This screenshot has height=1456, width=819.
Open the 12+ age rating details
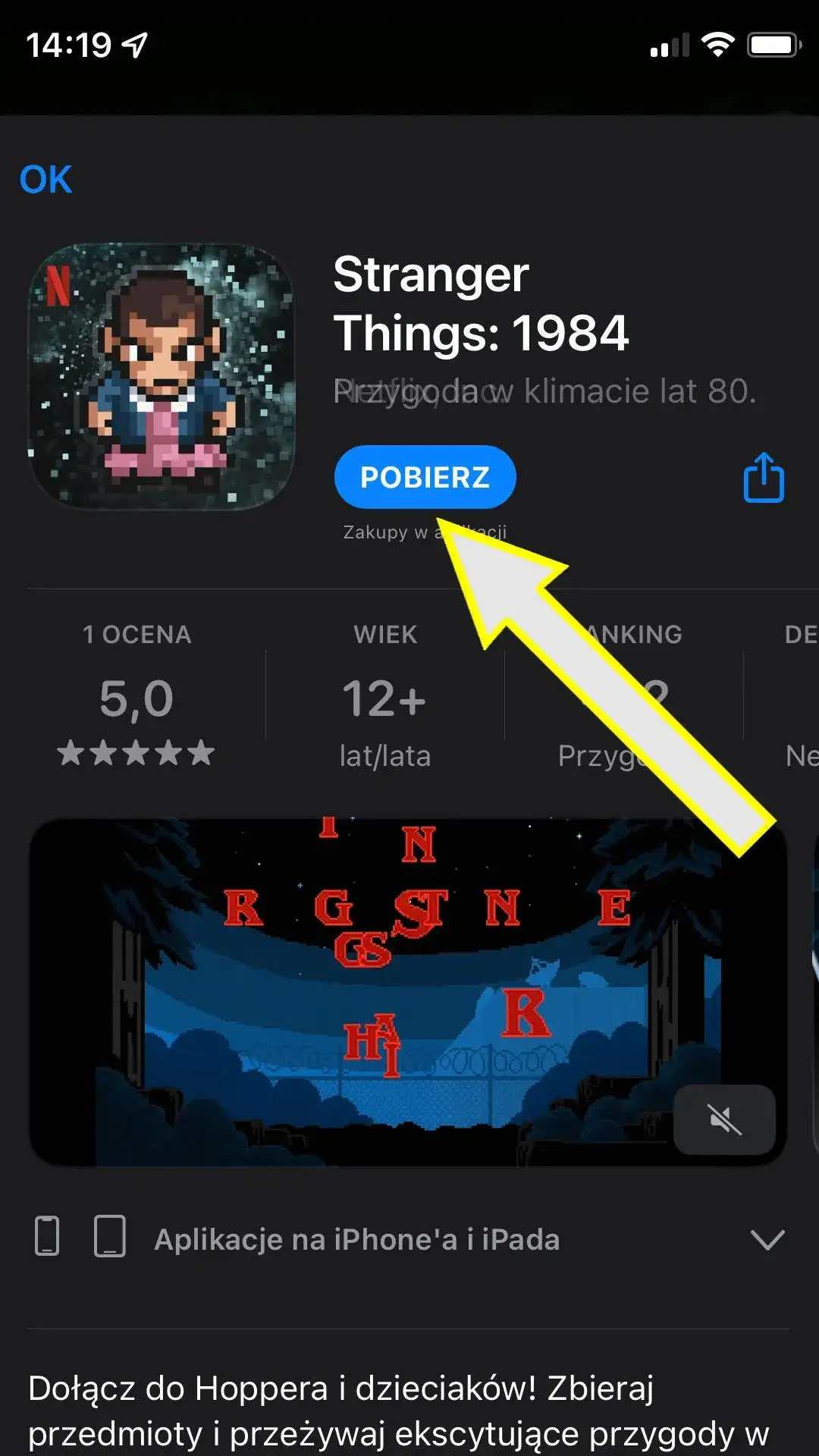384,699
